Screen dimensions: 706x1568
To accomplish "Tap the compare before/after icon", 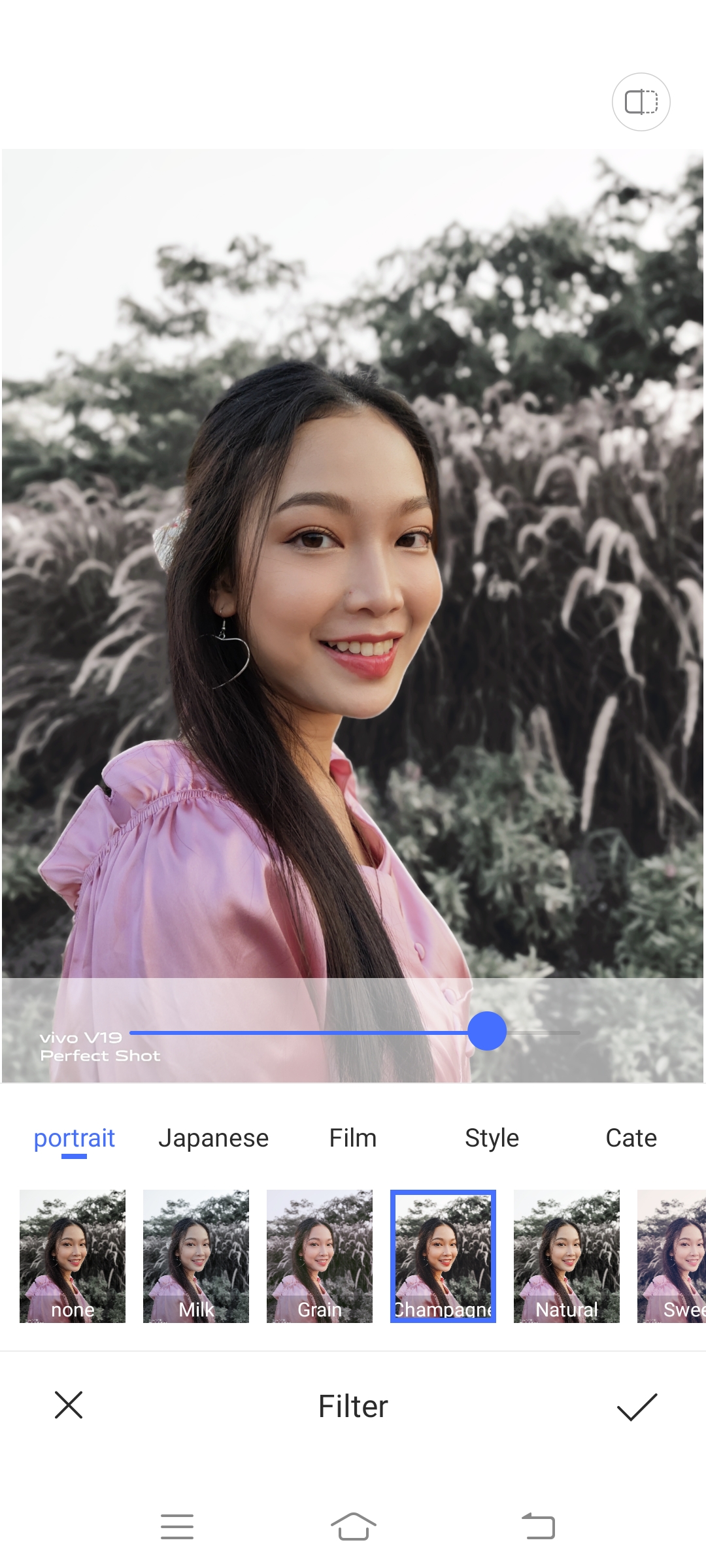I will [641, 102].
